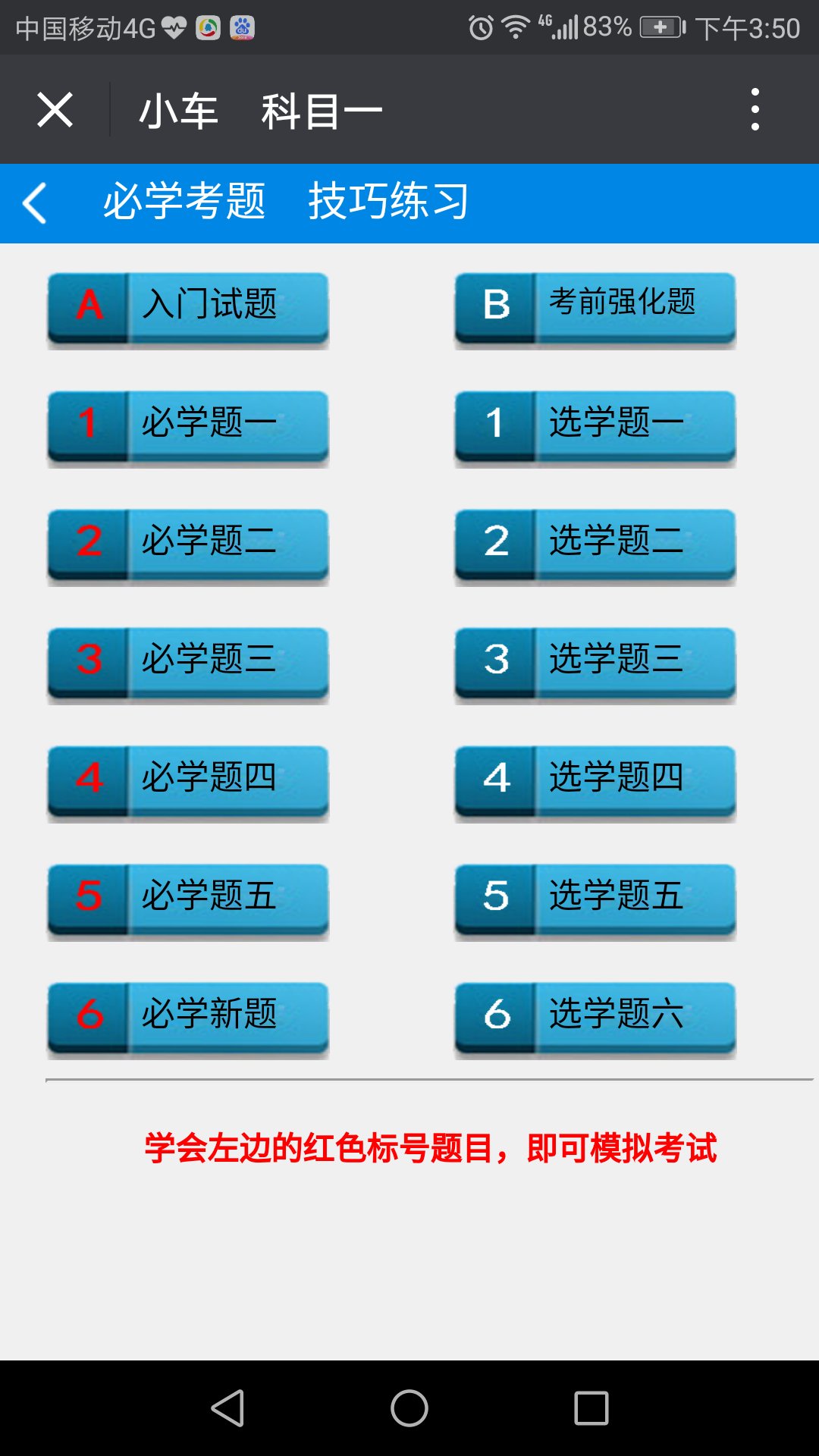Choose 必学题五
The image size is (819, 1456).
click(x=188, y=899)
